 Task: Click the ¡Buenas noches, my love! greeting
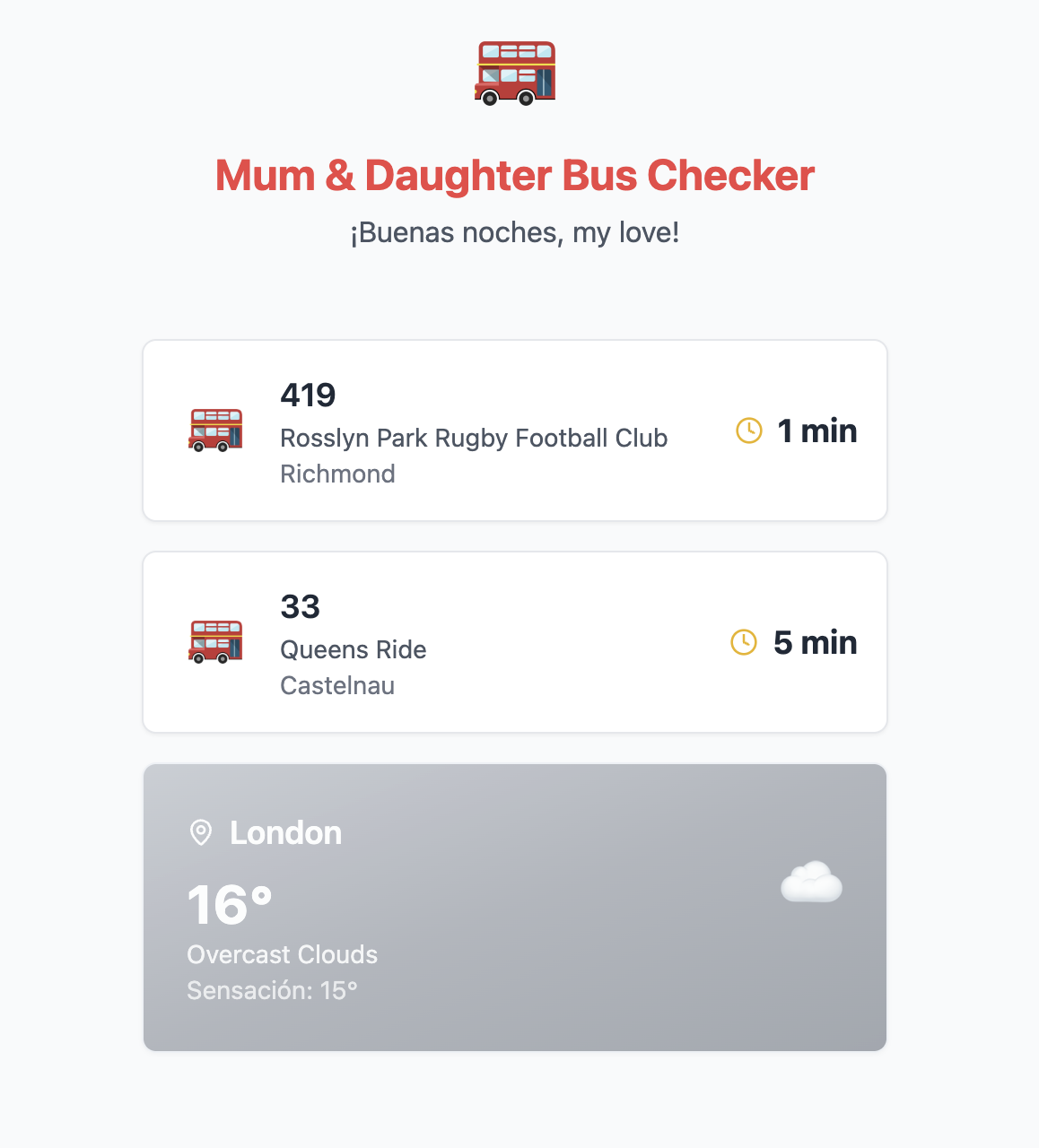pyautogui.click(x=514, y=231)
